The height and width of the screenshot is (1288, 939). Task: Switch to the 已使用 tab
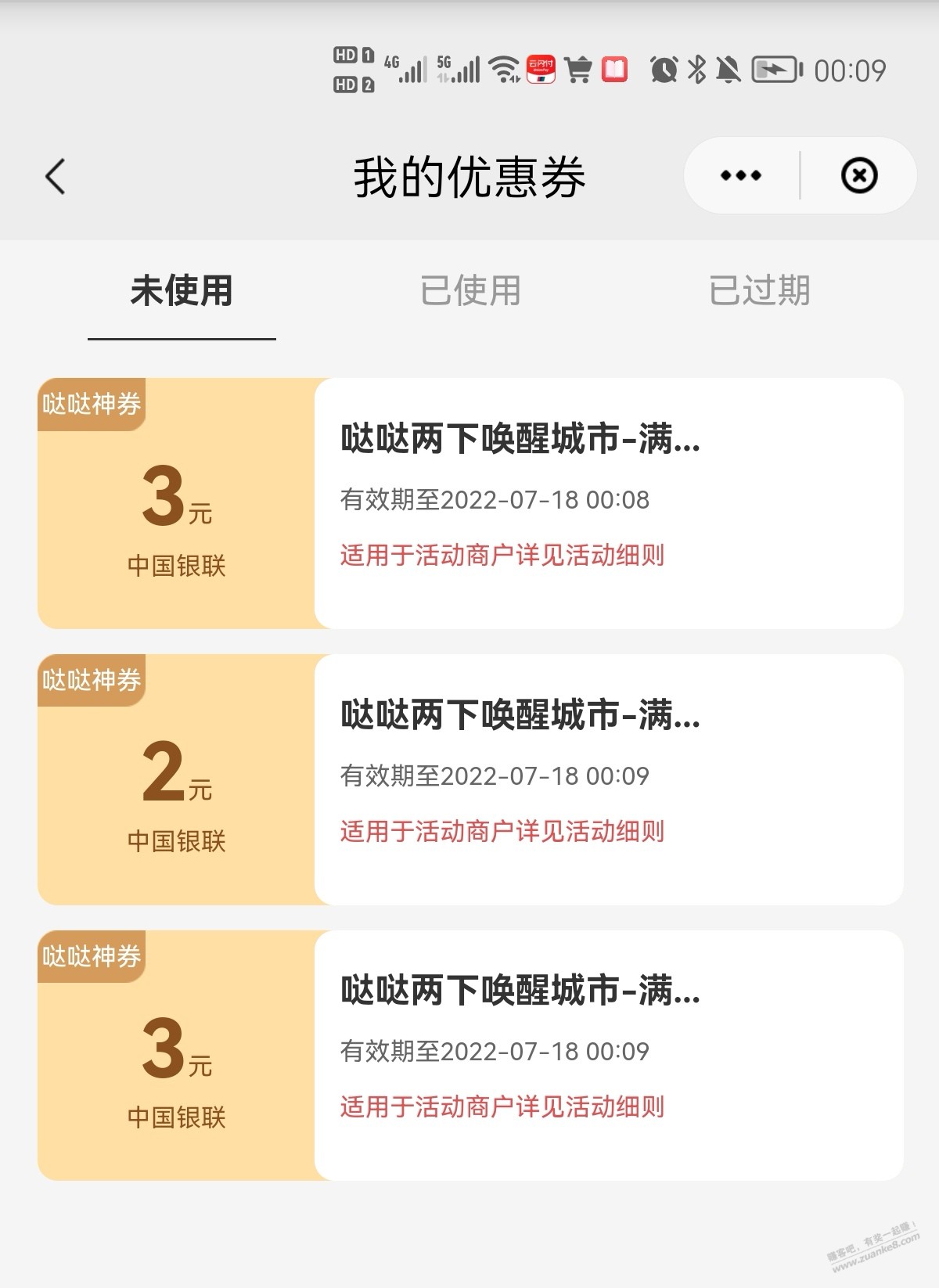470,291
